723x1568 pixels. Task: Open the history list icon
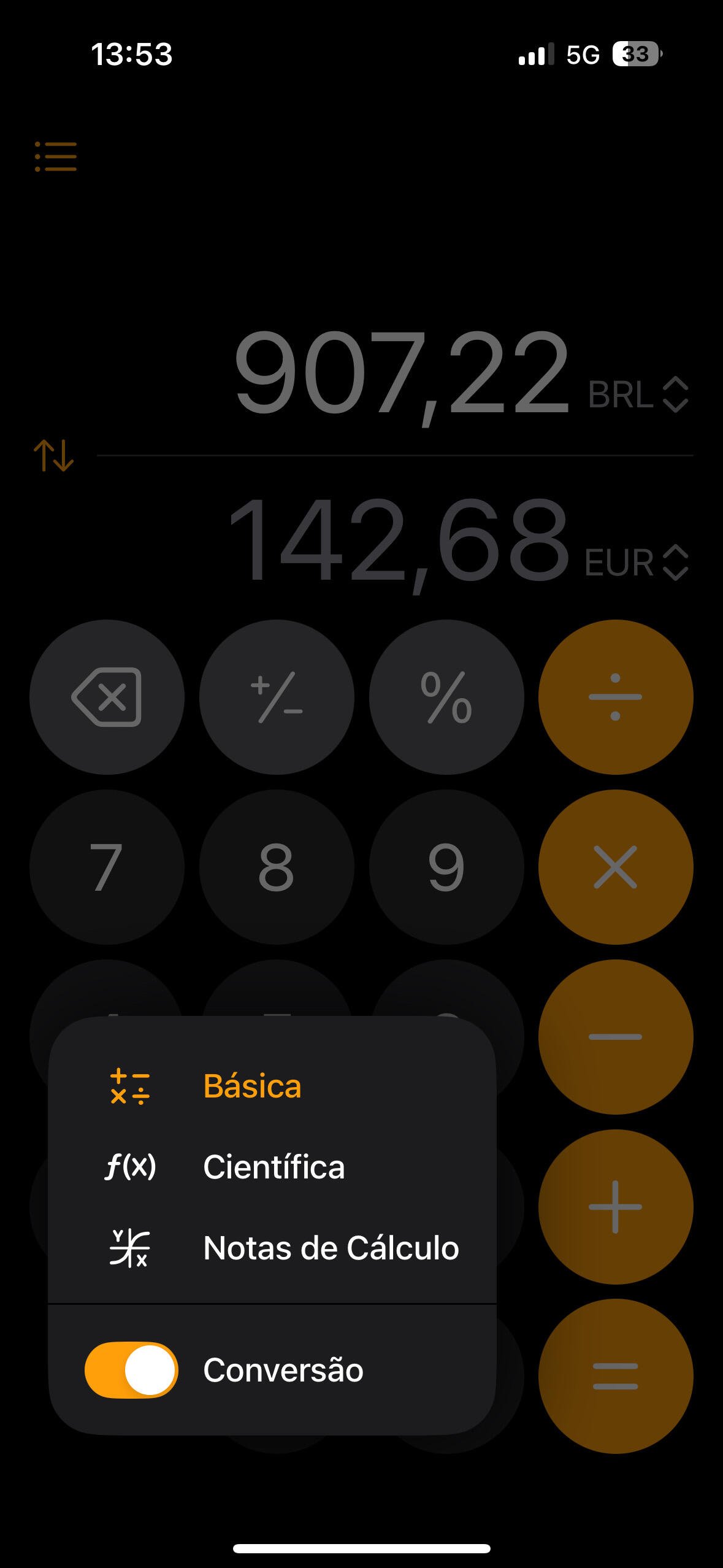56,156
